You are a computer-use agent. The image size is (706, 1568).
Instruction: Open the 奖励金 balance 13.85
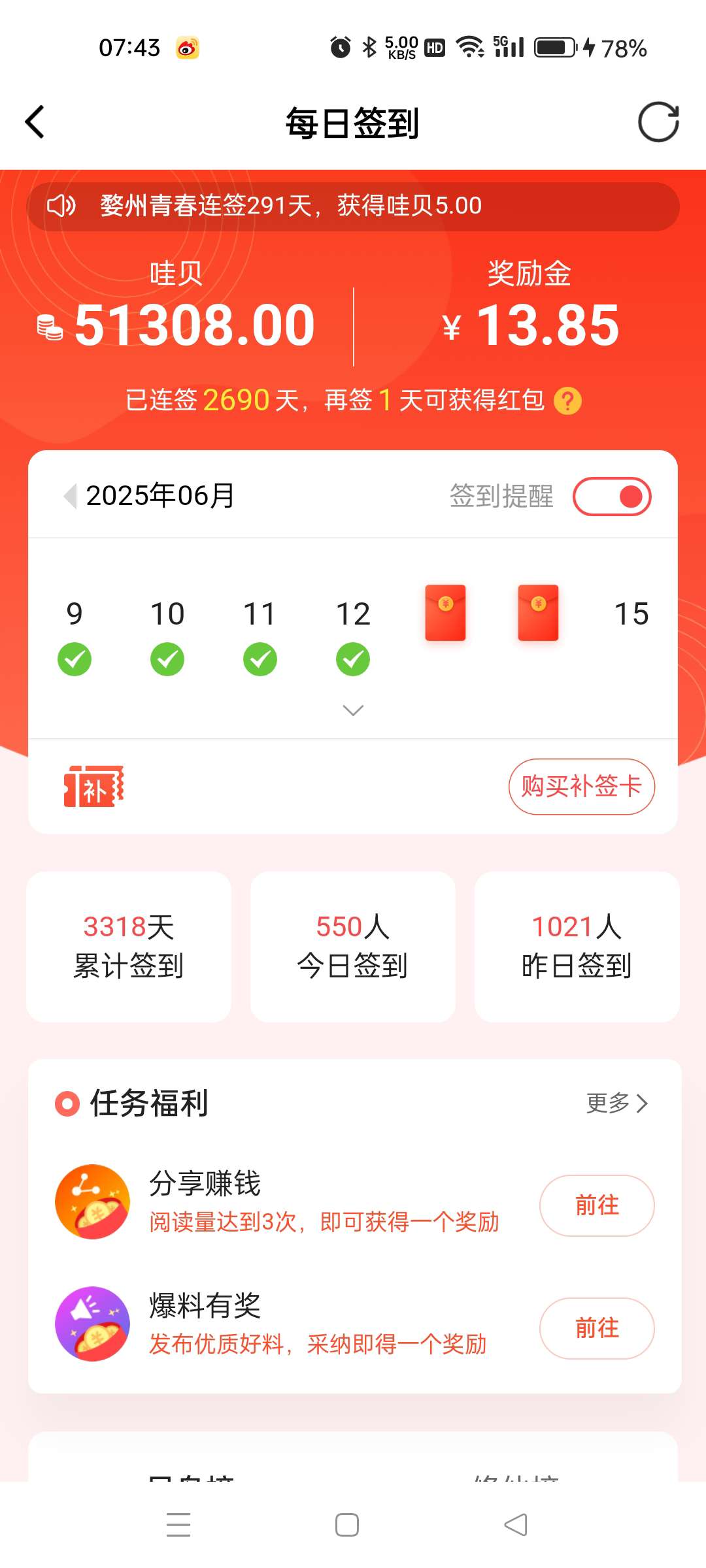(546, 325)
